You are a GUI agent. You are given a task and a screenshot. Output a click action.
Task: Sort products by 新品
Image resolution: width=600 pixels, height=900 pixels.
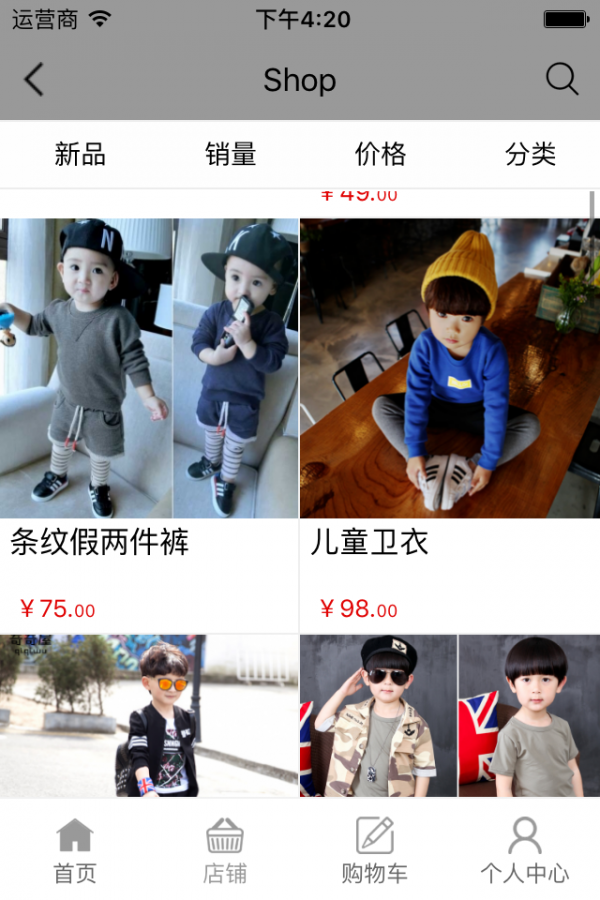point(80,154)
